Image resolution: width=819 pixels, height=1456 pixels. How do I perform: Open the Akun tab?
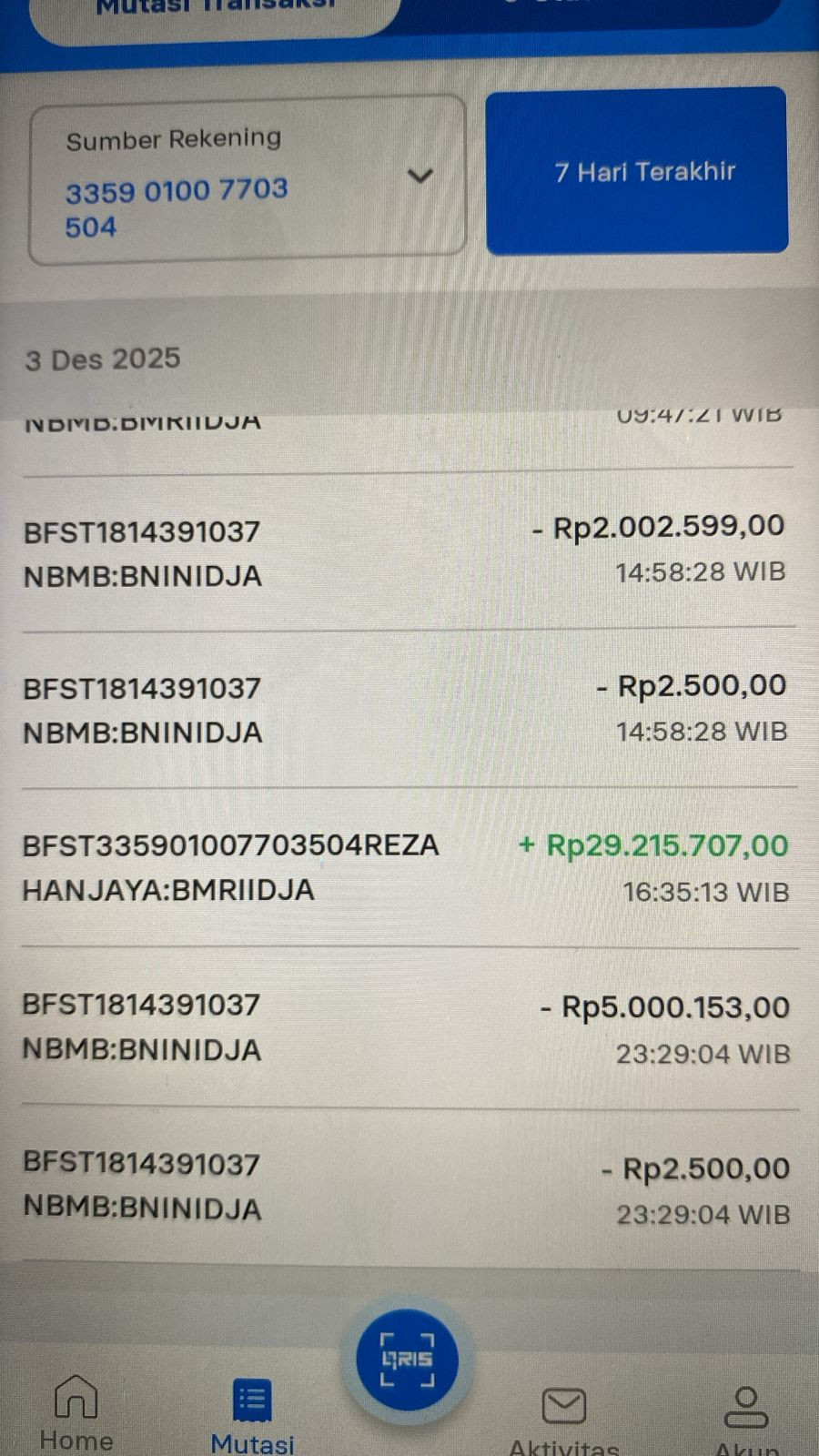[x=746, y=1418]
